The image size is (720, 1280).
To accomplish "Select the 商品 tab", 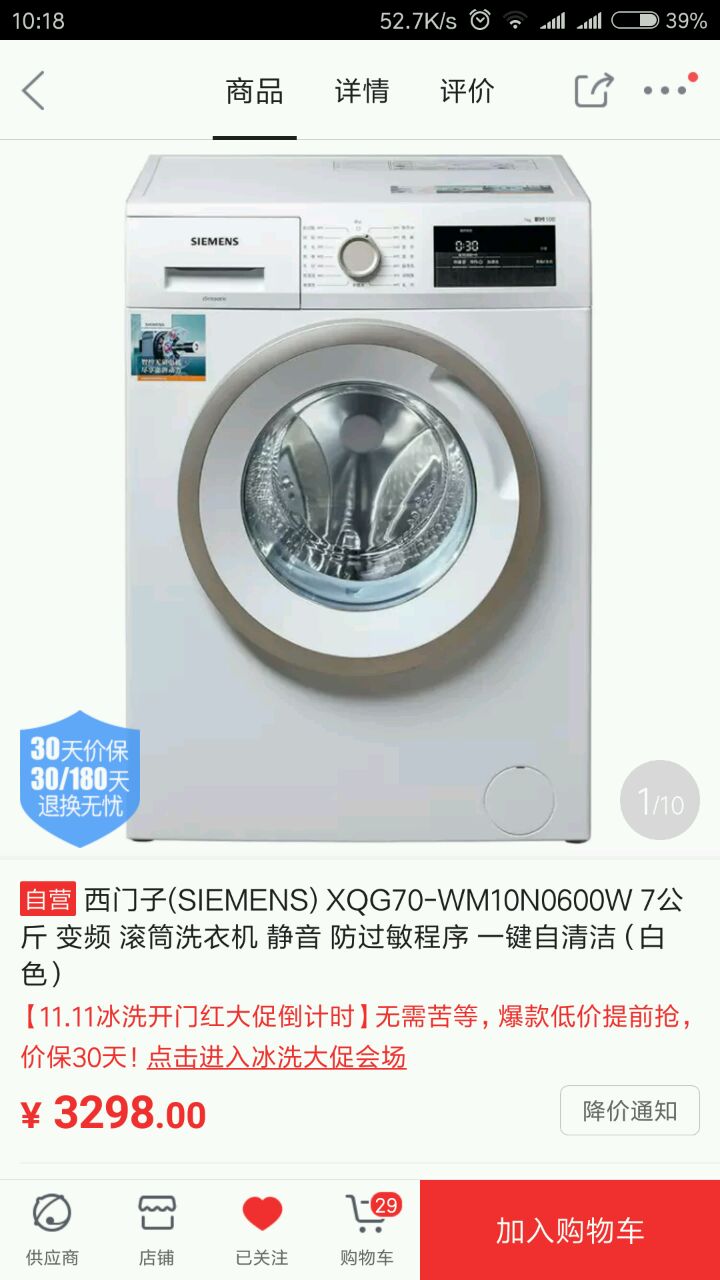I will point(254,91).
